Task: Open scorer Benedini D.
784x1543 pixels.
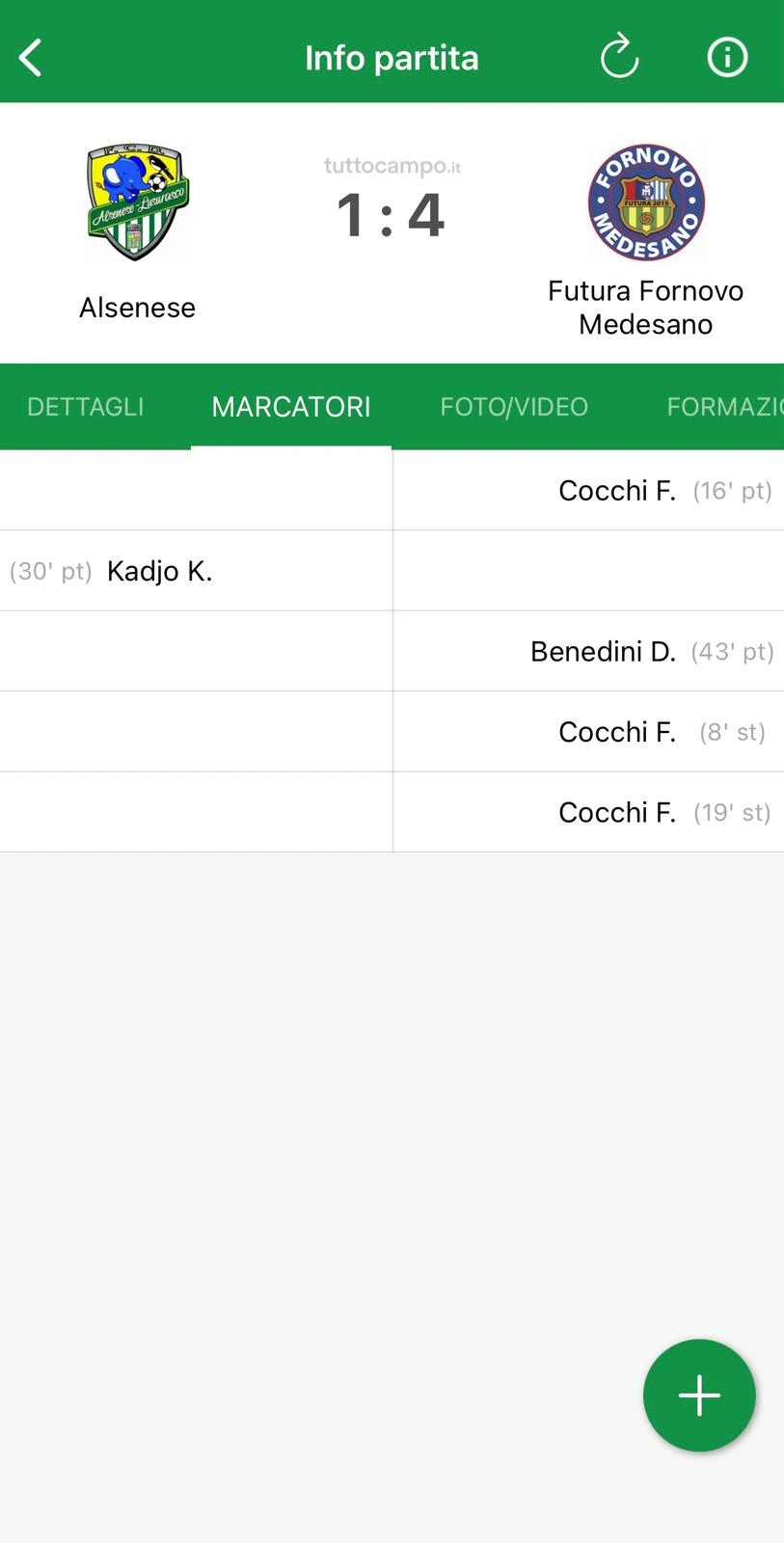Action: [x=604, y=652]
